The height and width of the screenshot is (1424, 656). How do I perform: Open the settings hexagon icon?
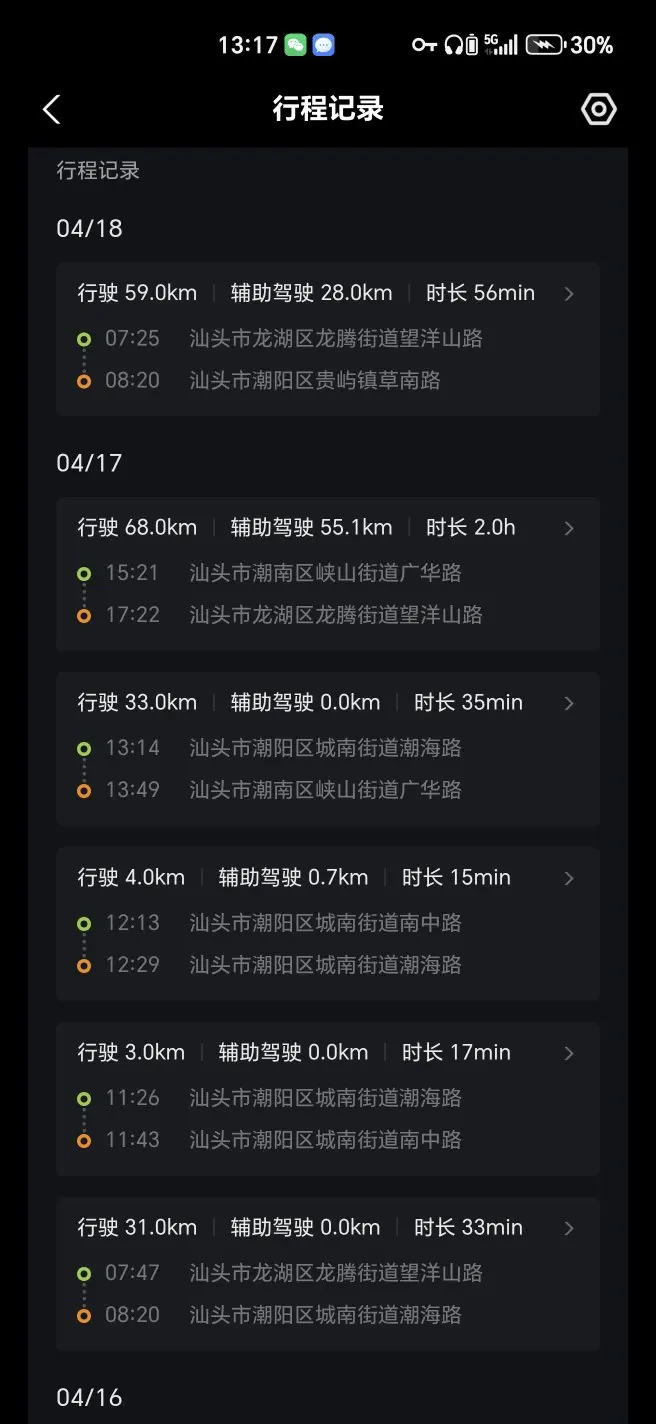(x=598, y=109)
